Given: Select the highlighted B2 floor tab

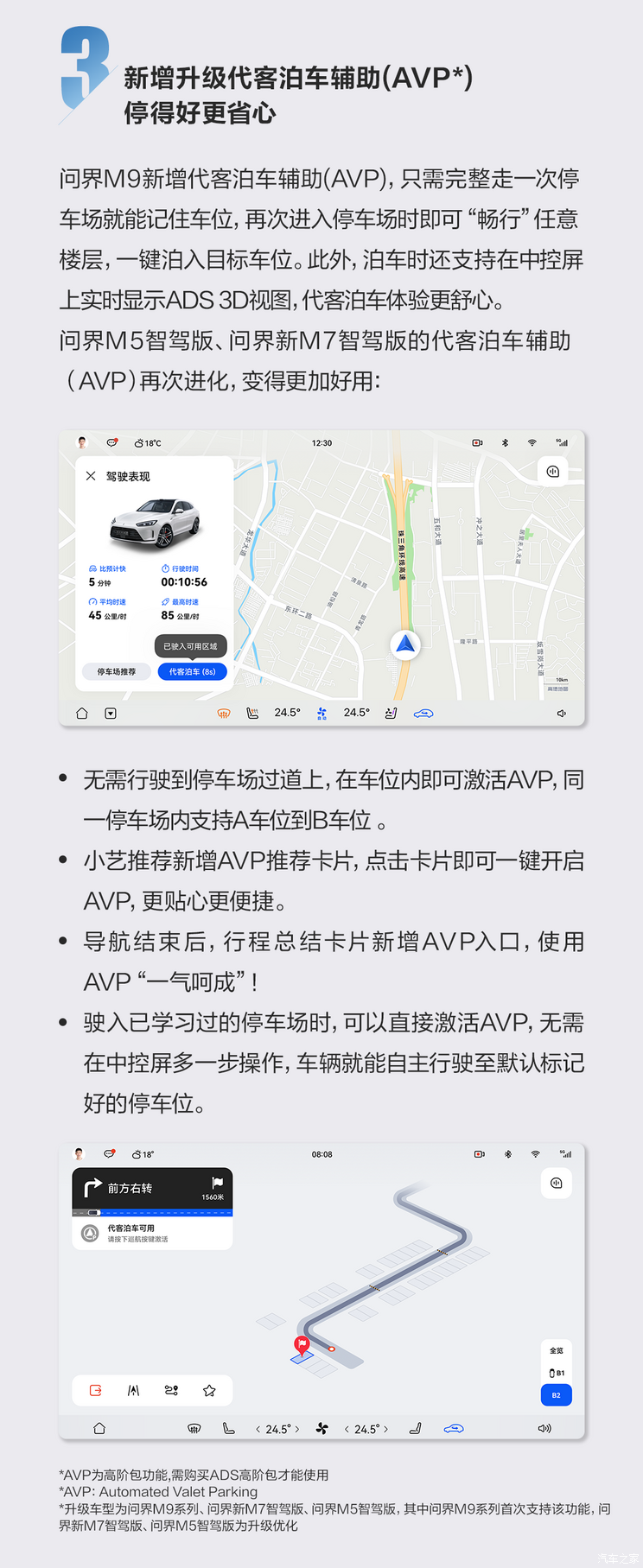Looking at the screenshot, I should point(557,1394).
